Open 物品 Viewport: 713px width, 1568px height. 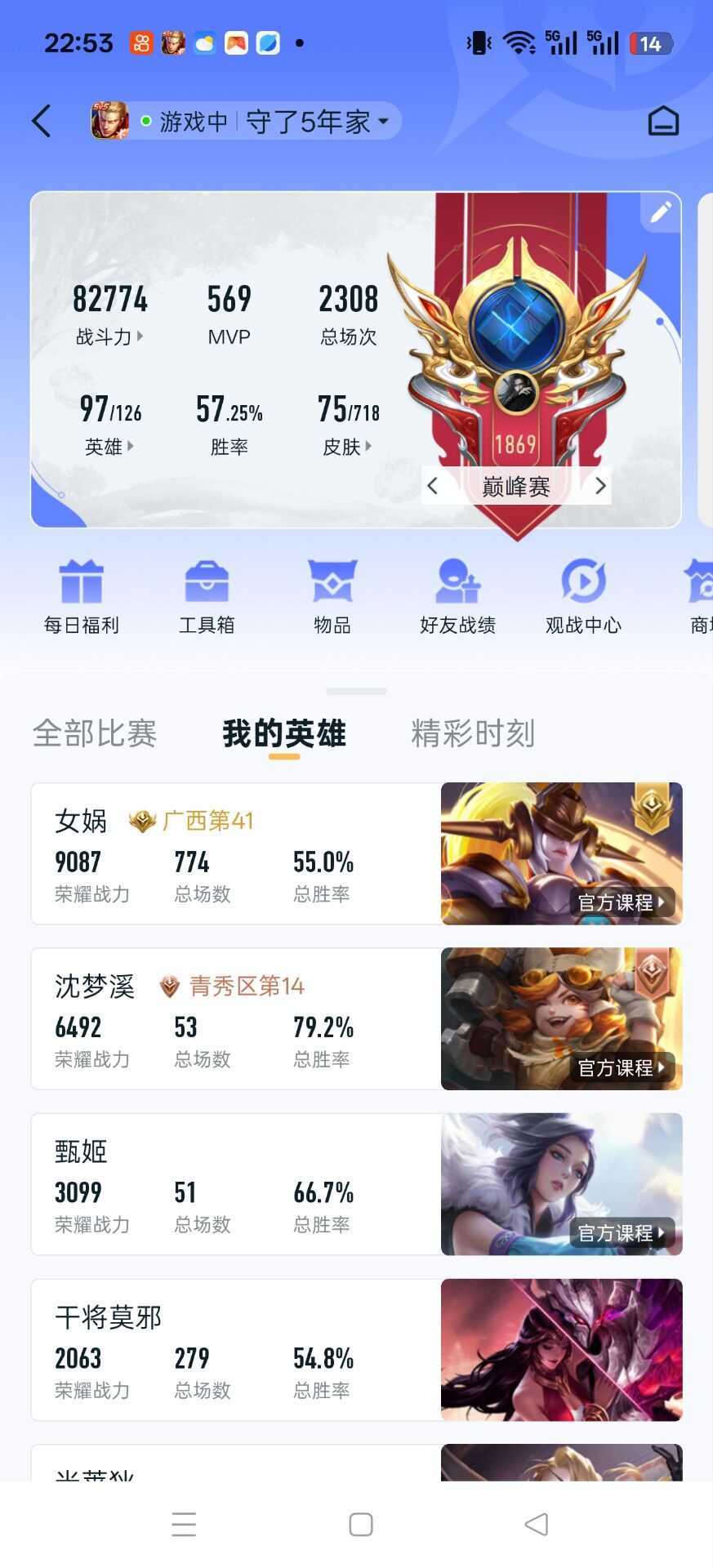[x=332, y=596]
